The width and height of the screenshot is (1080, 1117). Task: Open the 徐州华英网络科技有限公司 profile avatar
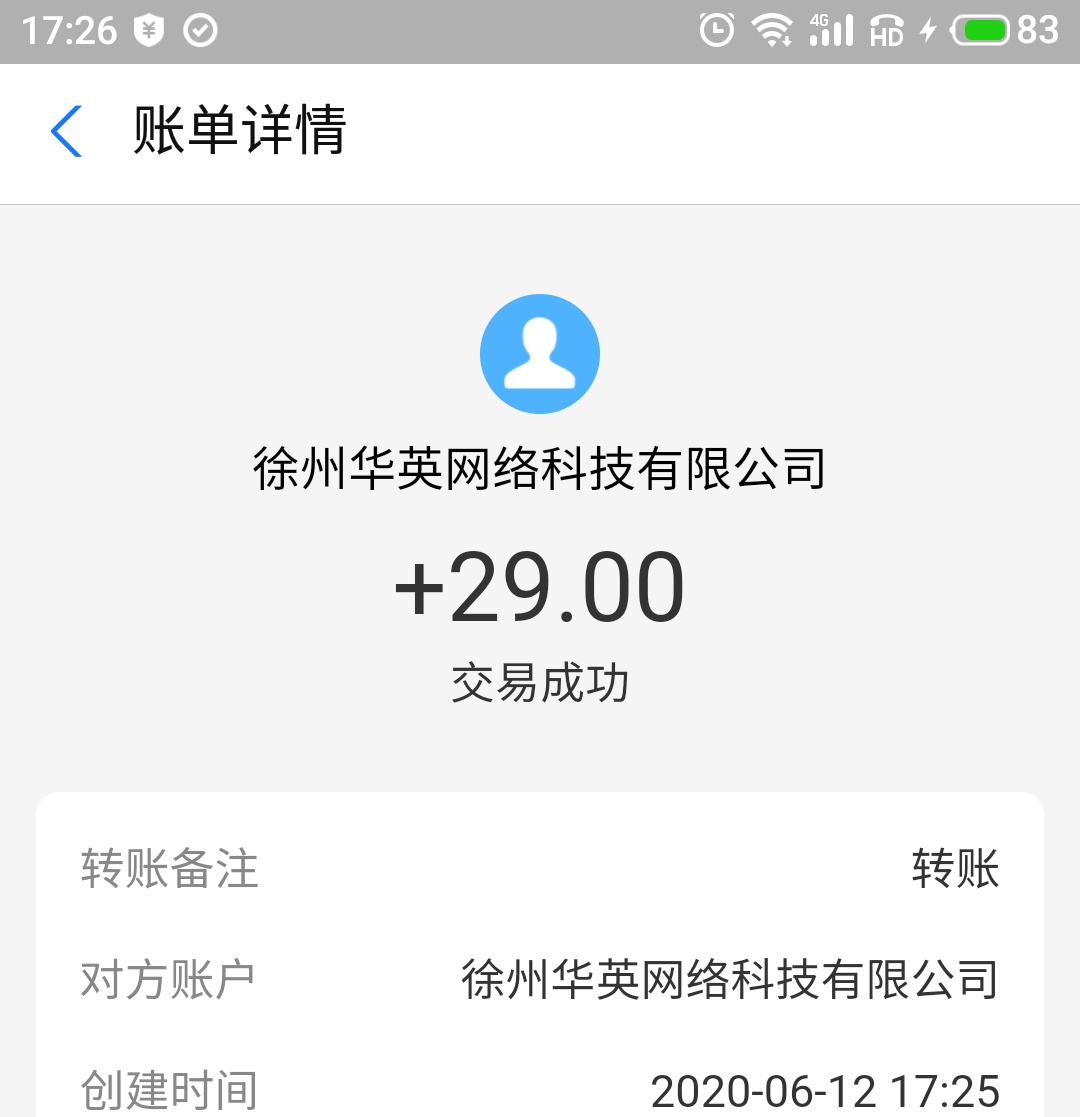540,354
